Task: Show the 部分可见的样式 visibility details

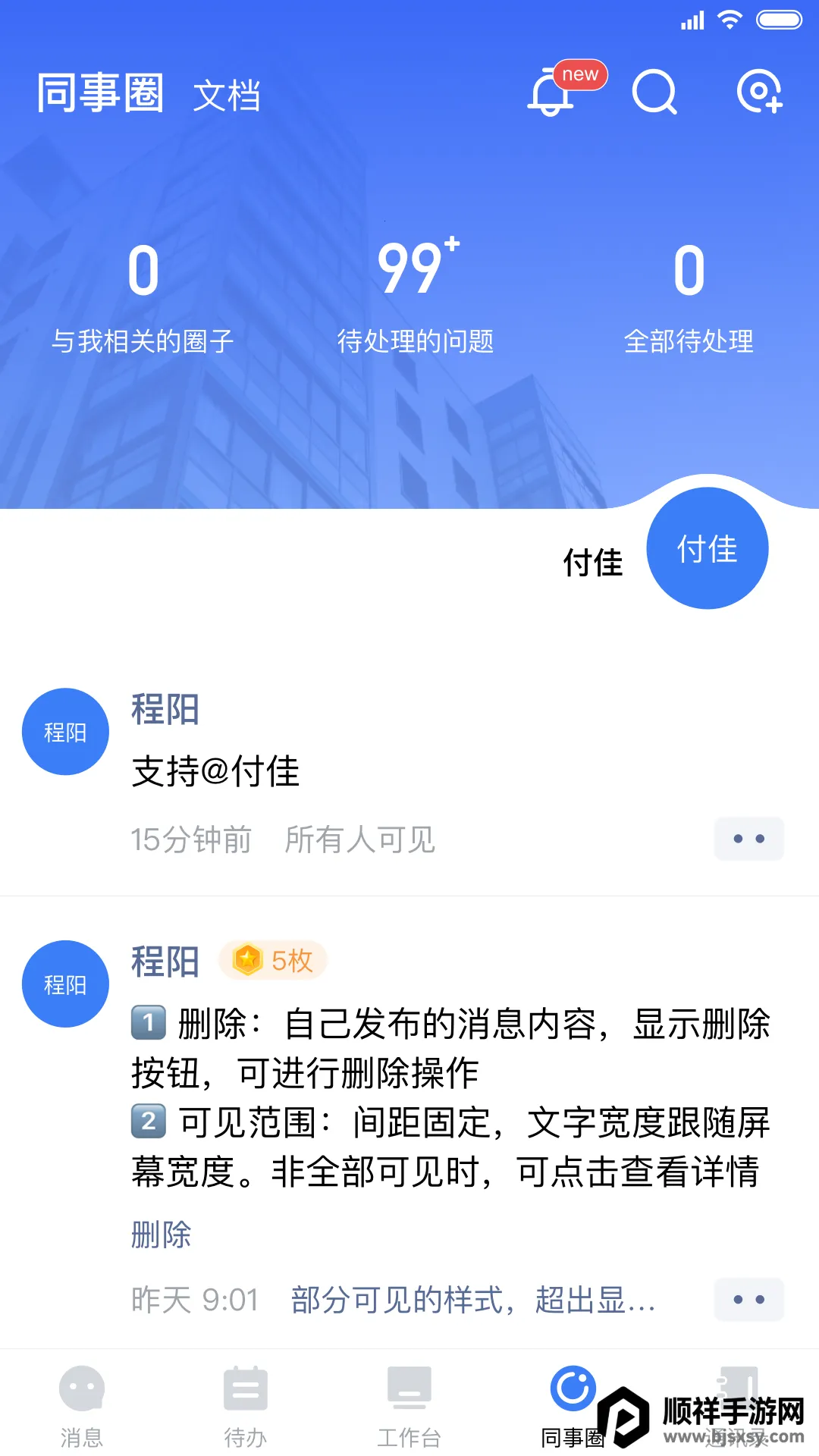Action: tap(473, 1300)
